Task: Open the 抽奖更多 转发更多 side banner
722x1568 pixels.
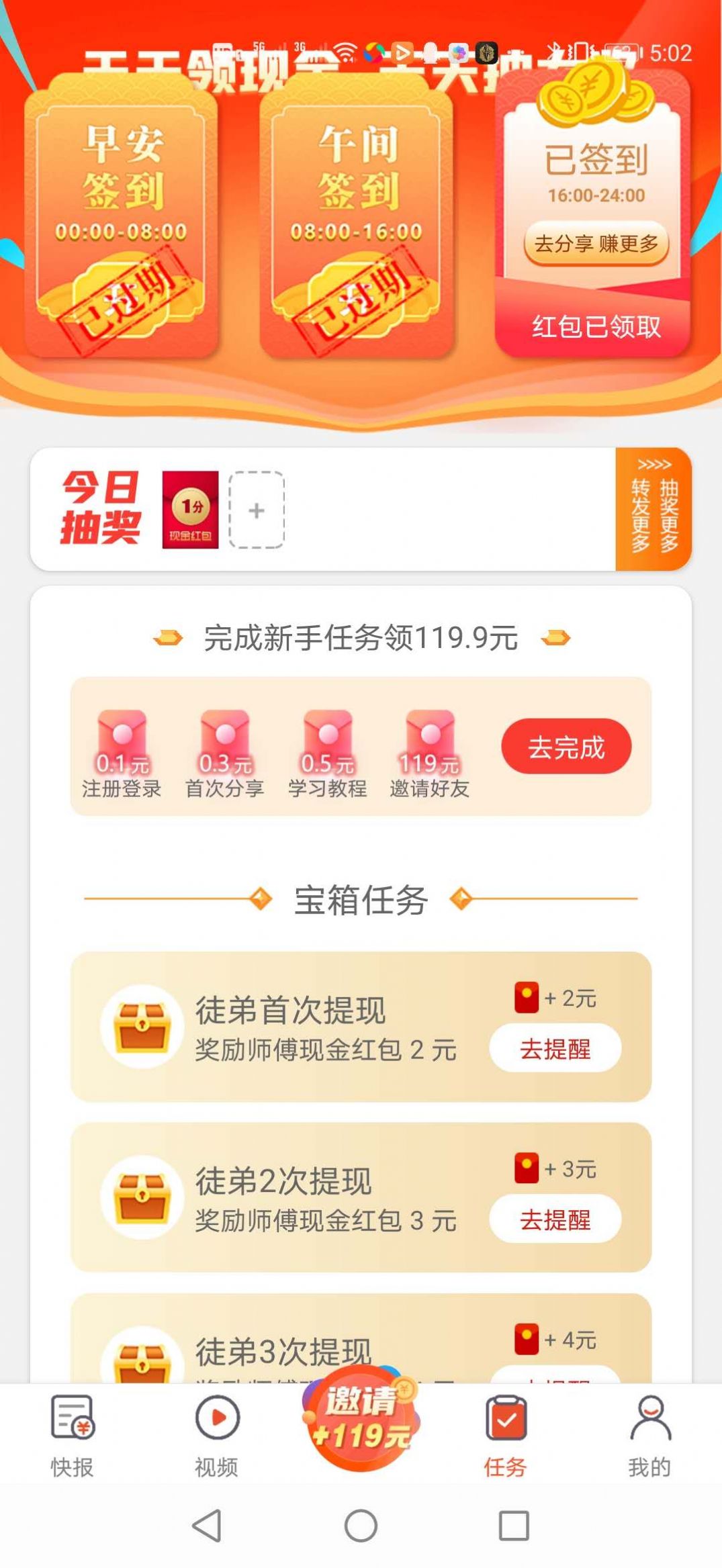Action: (653, 509)
